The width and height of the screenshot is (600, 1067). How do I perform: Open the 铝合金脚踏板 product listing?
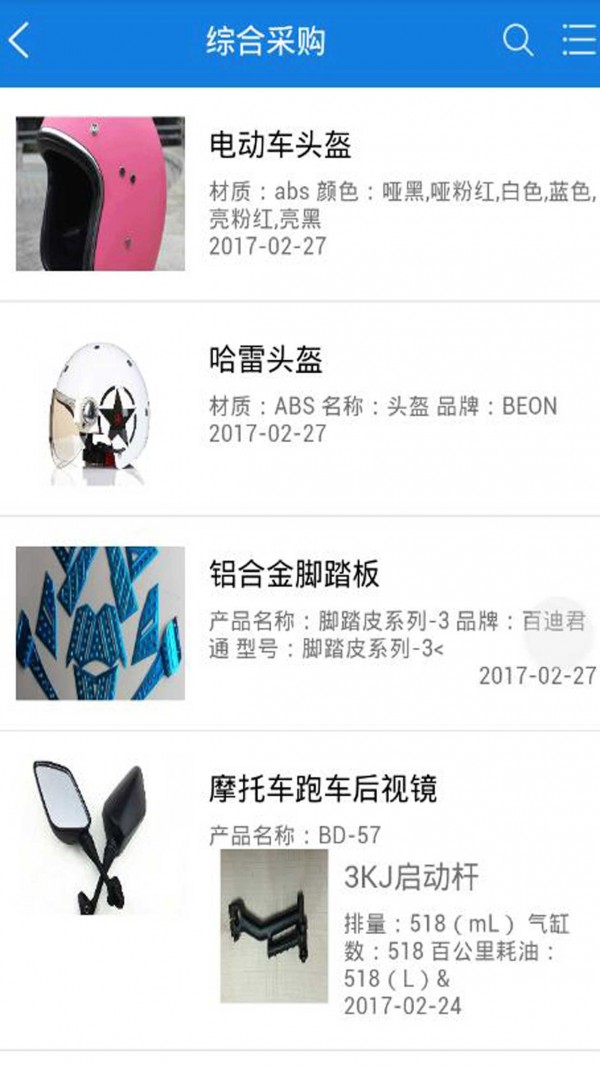click(x=294, y=575)
